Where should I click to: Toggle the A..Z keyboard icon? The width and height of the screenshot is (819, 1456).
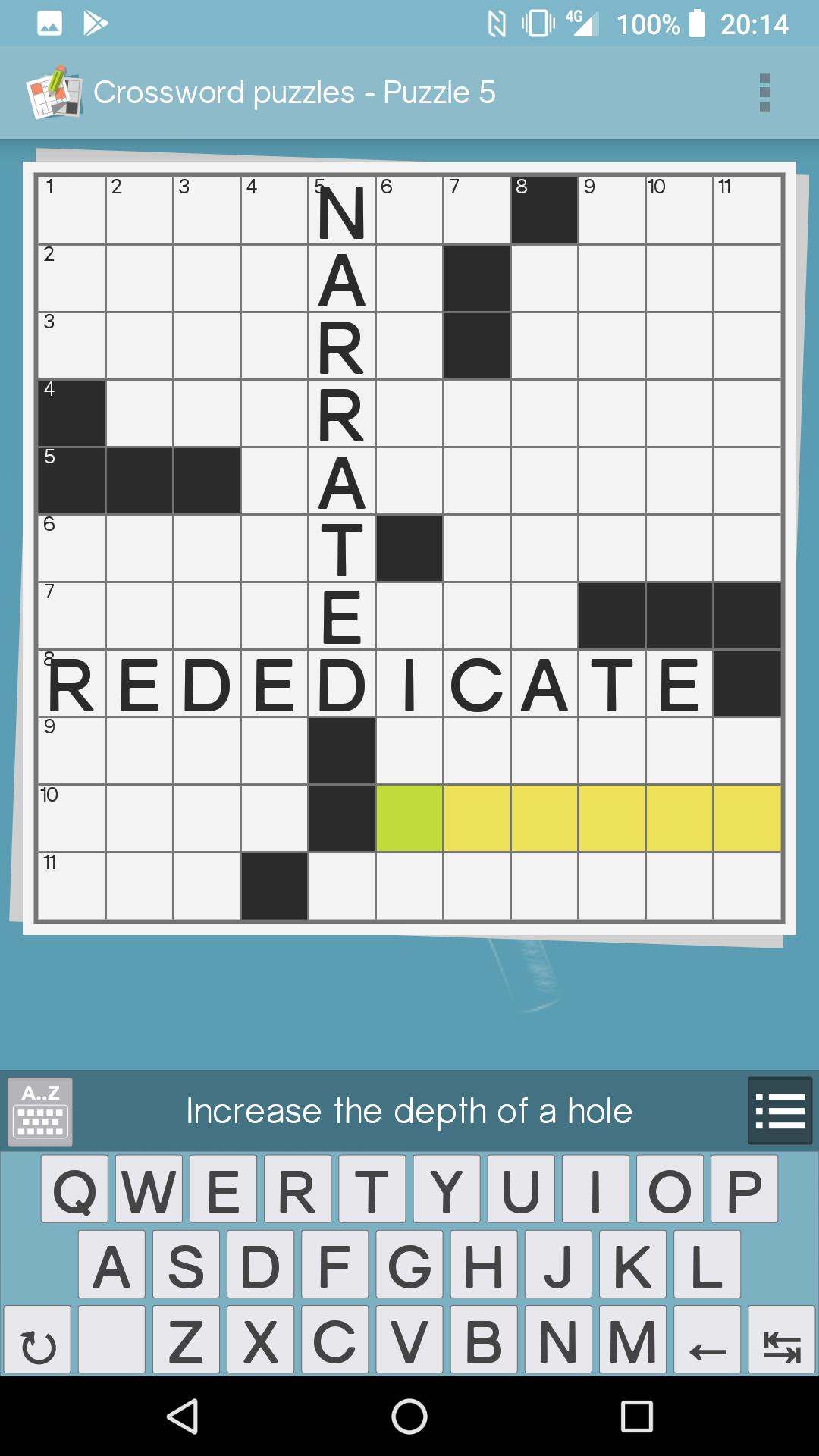click(40, 1112)
